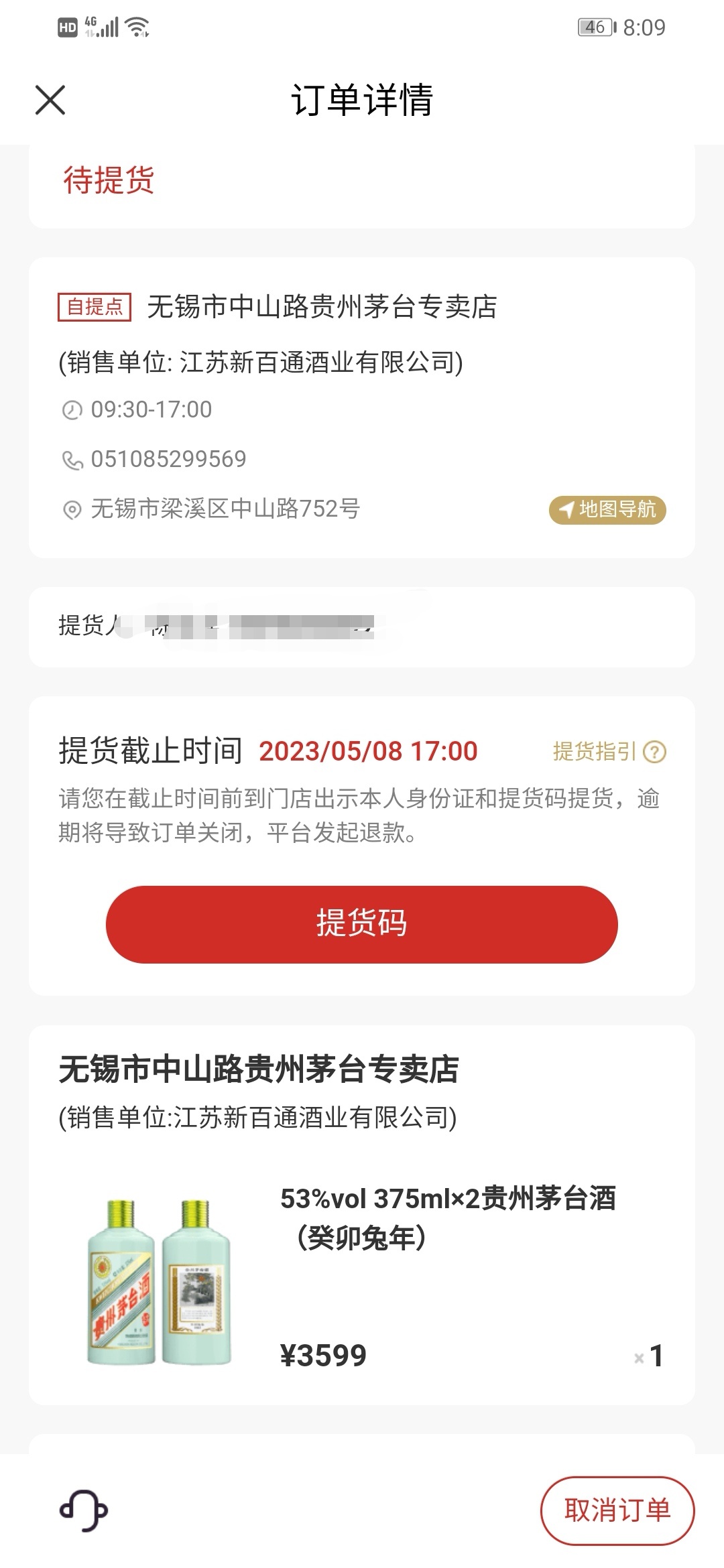Open the pickup guide (提货指引)

coord(609,752)
